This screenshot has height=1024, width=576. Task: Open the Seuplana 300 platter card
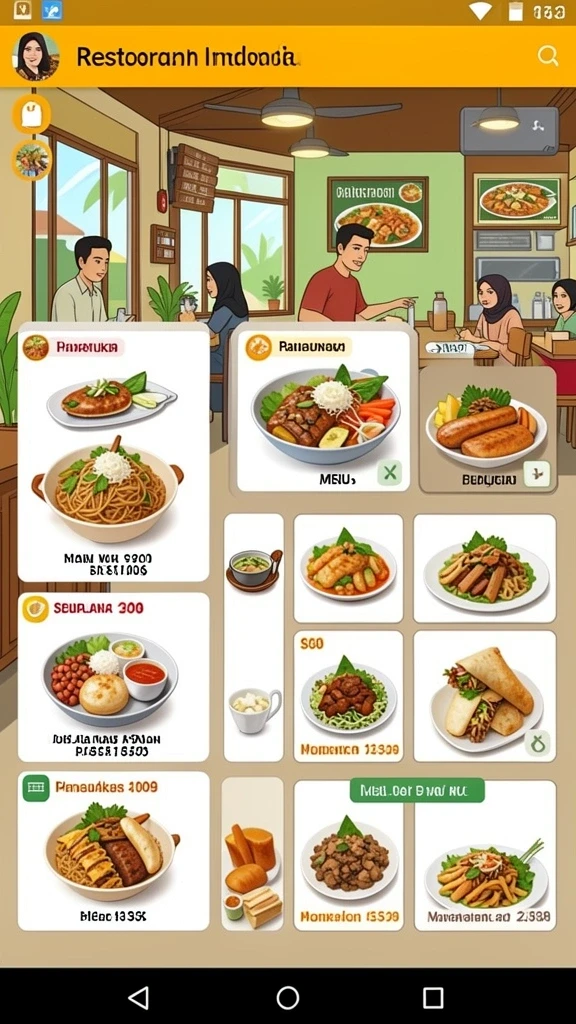click(x=114, y=677)
